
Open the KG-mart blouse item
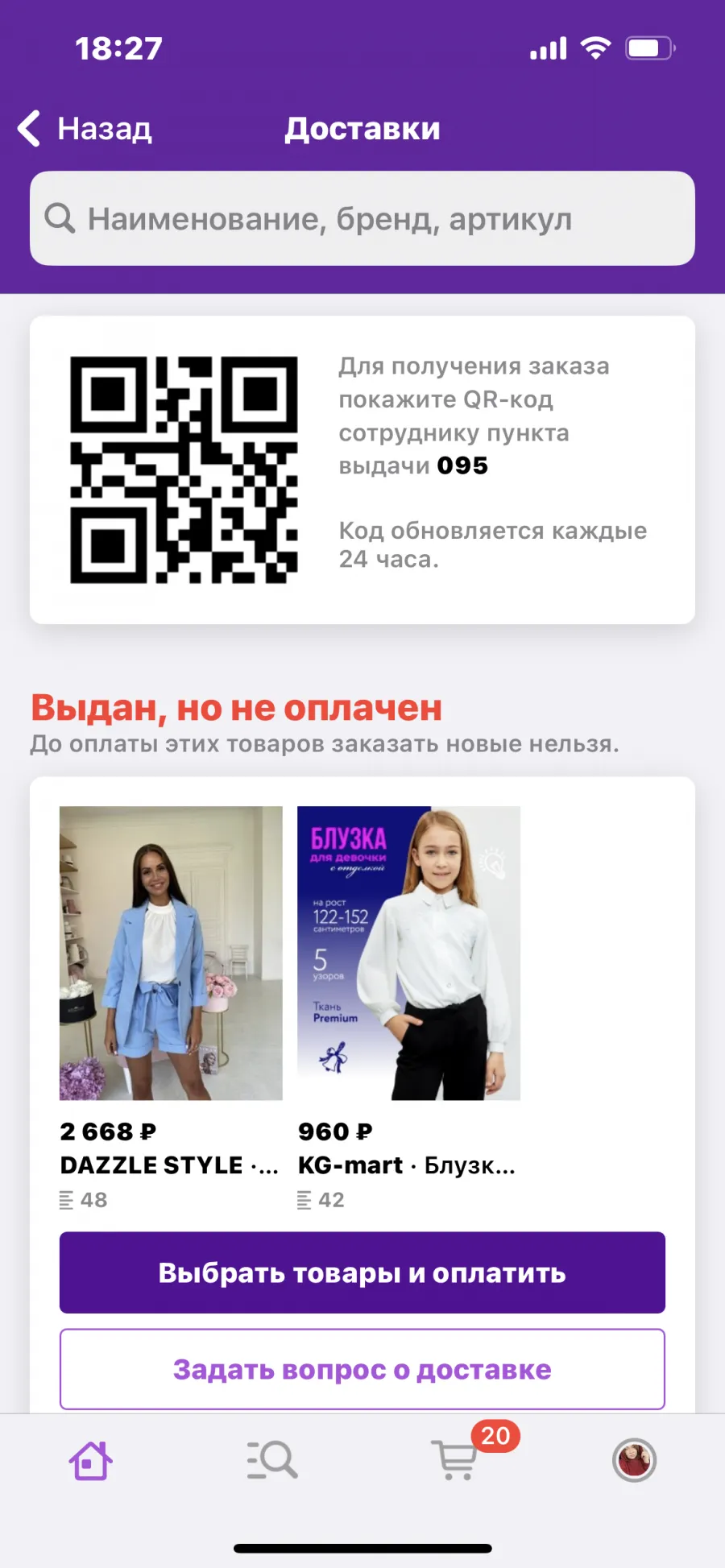click(x=408, y=953)
